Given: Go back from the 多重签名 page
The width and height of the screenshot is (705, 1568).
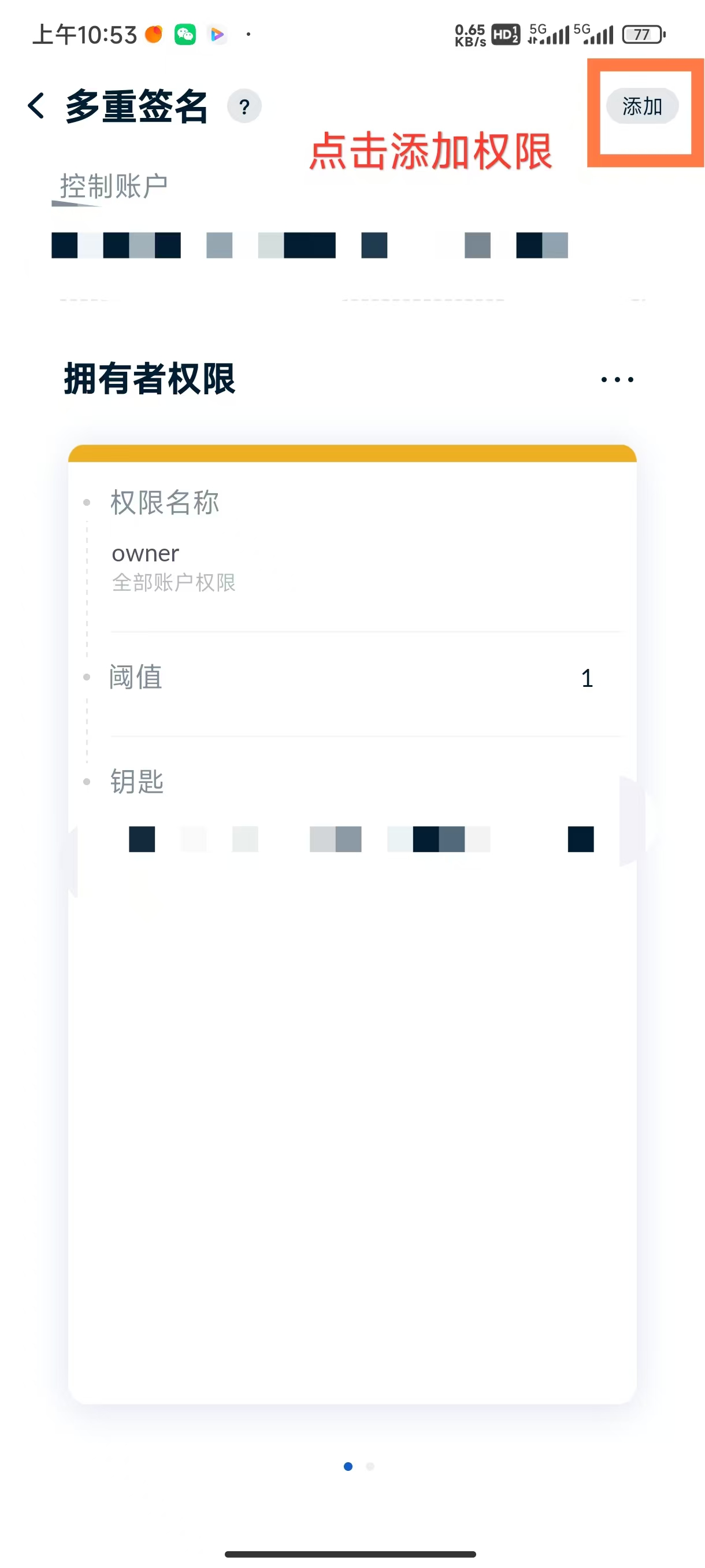Looking at the screenshot, I should pos(36,106).
